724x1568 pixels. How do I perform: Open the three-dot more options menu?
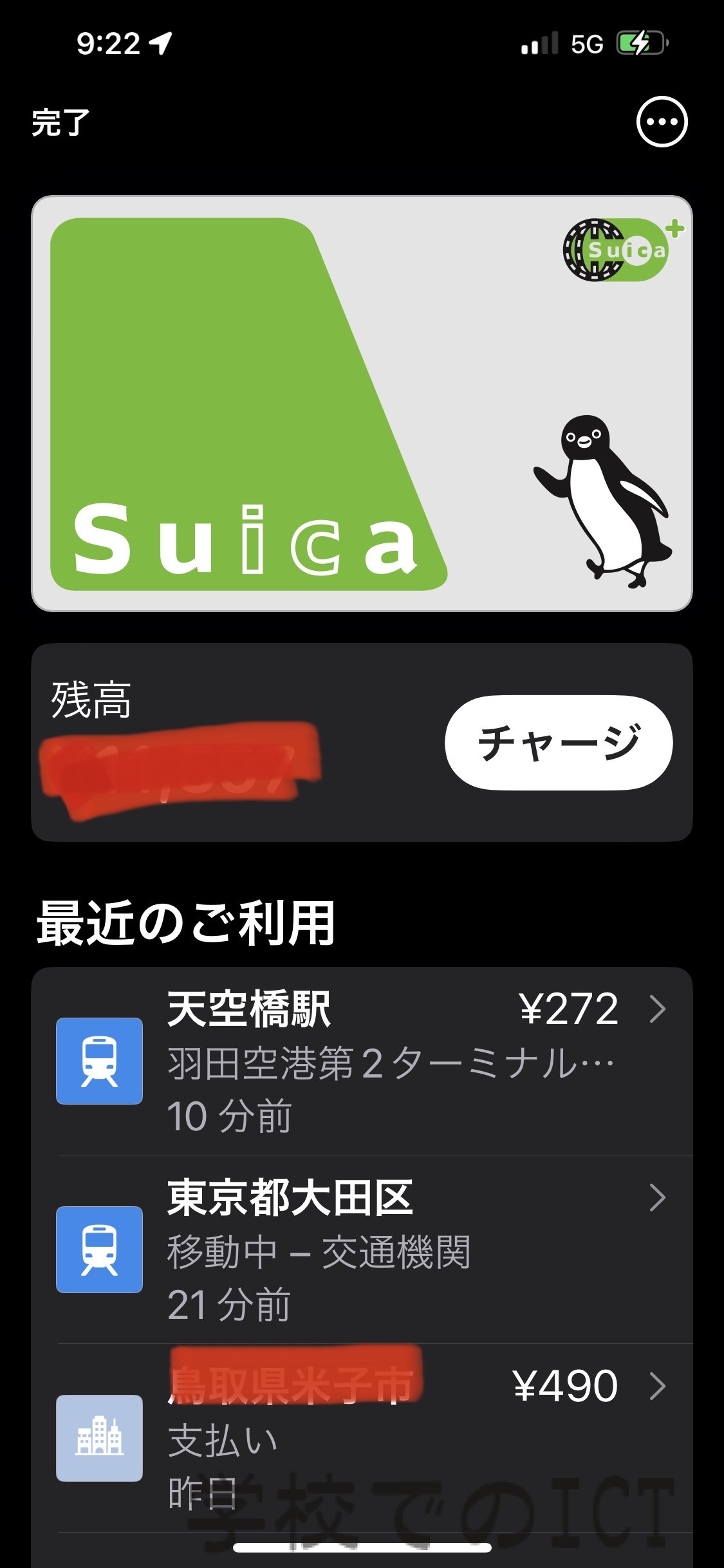[x=662, y=122]
